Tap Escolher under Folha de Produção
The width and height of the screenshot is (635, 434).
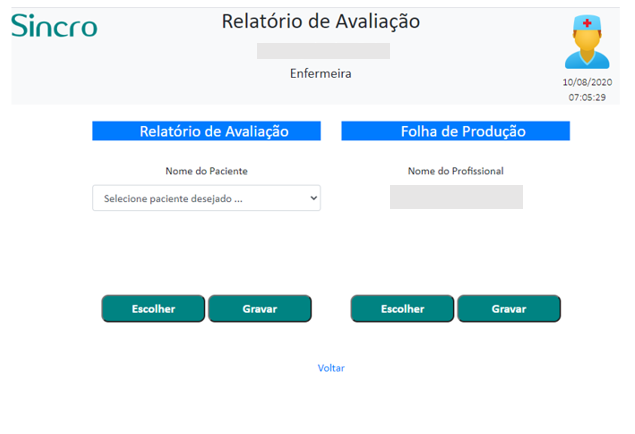coord(403,309)
